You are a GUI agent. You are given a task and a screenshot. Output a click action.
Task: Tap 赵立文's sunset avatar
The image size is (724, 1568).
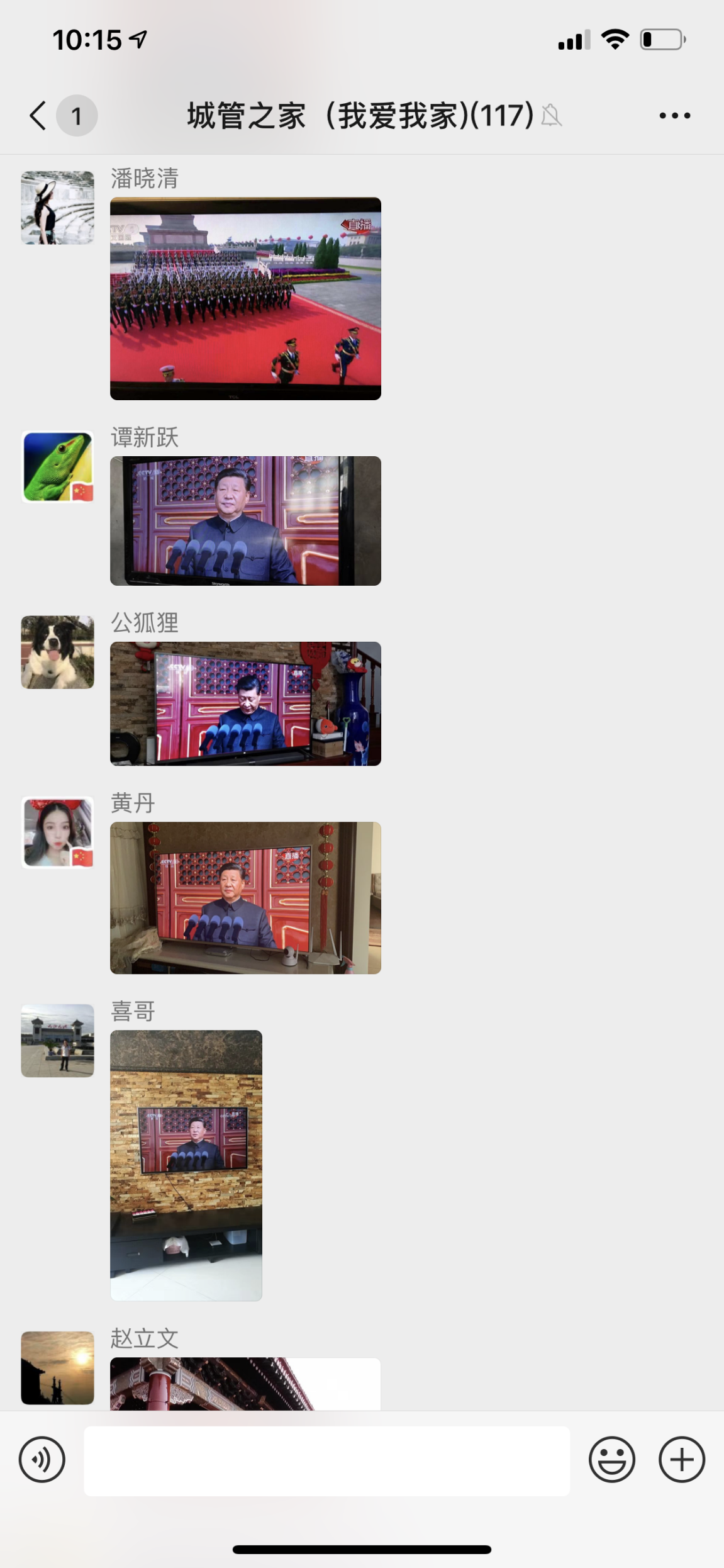point(57,1368)
